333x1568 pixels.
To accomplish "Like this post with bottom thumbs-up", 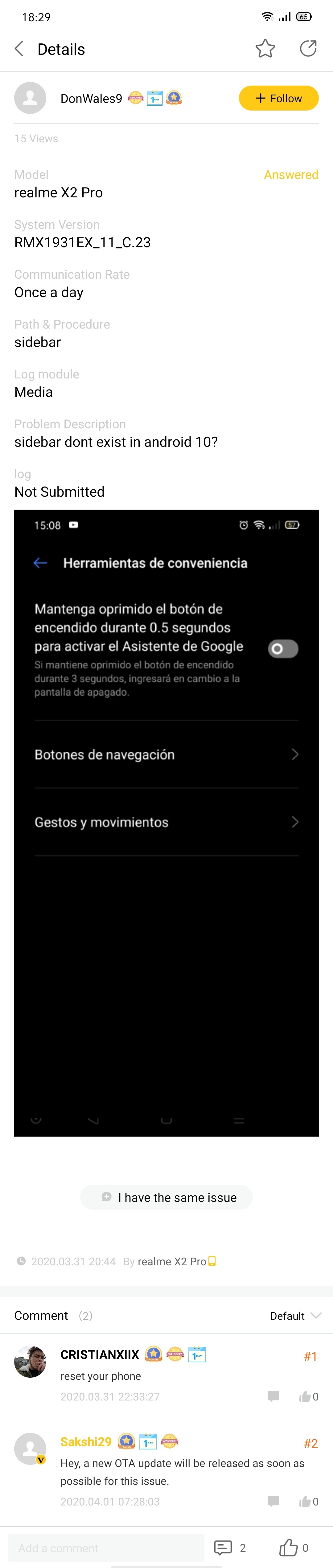I will [289, 1547].
